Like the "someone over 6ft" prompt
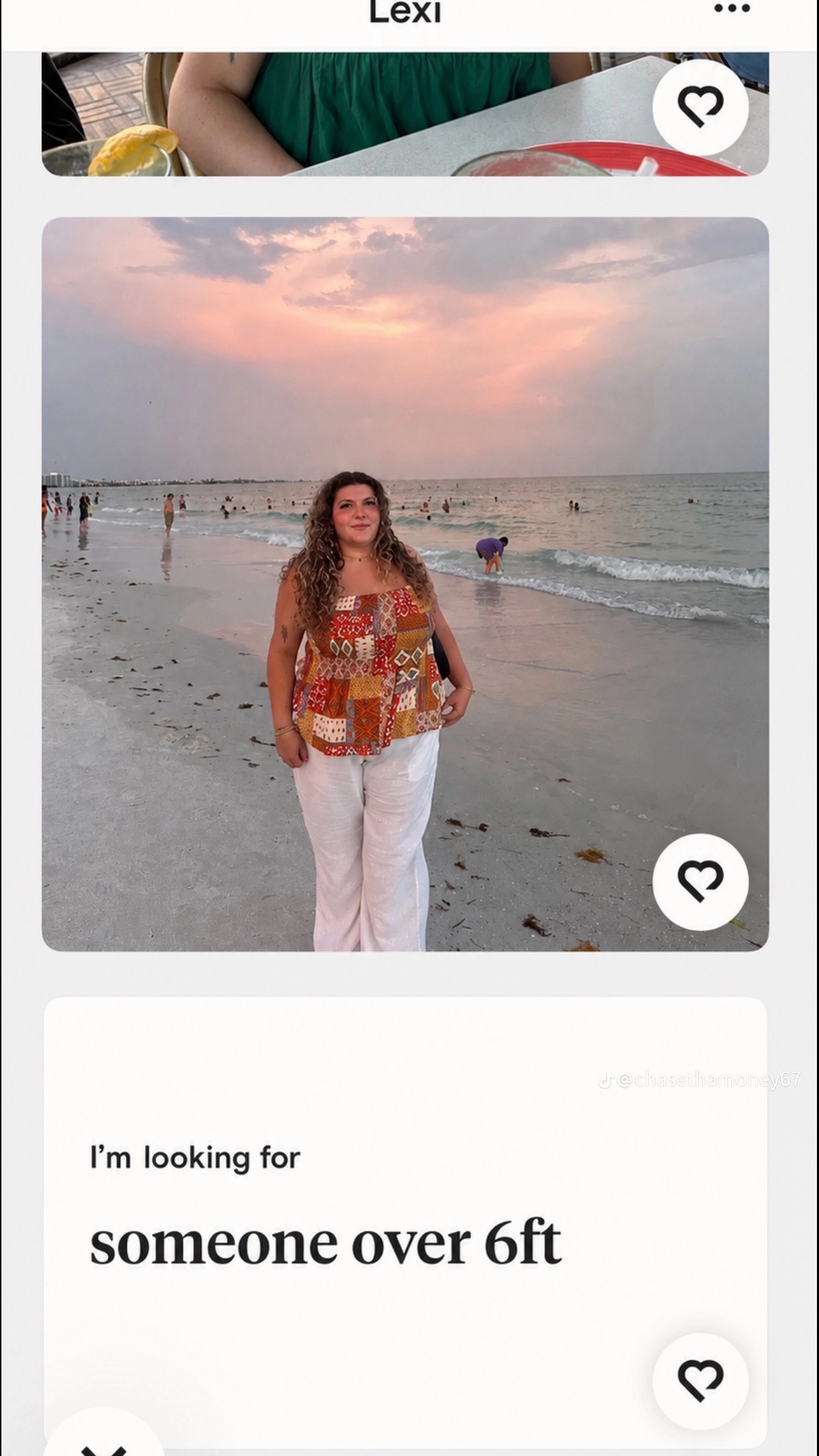 700,1381
